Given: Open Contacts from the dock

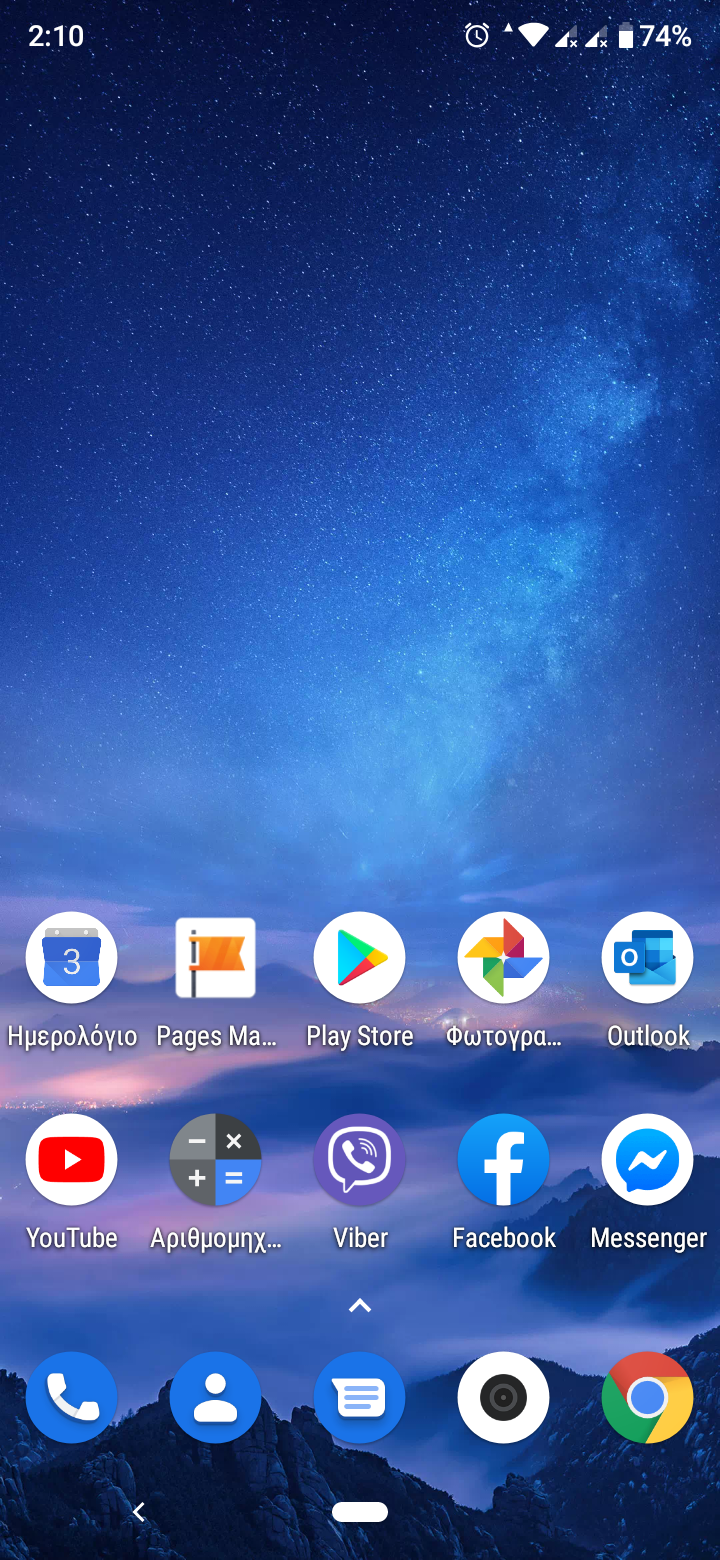Looking at the screenshot, I should click(216, 1398).
